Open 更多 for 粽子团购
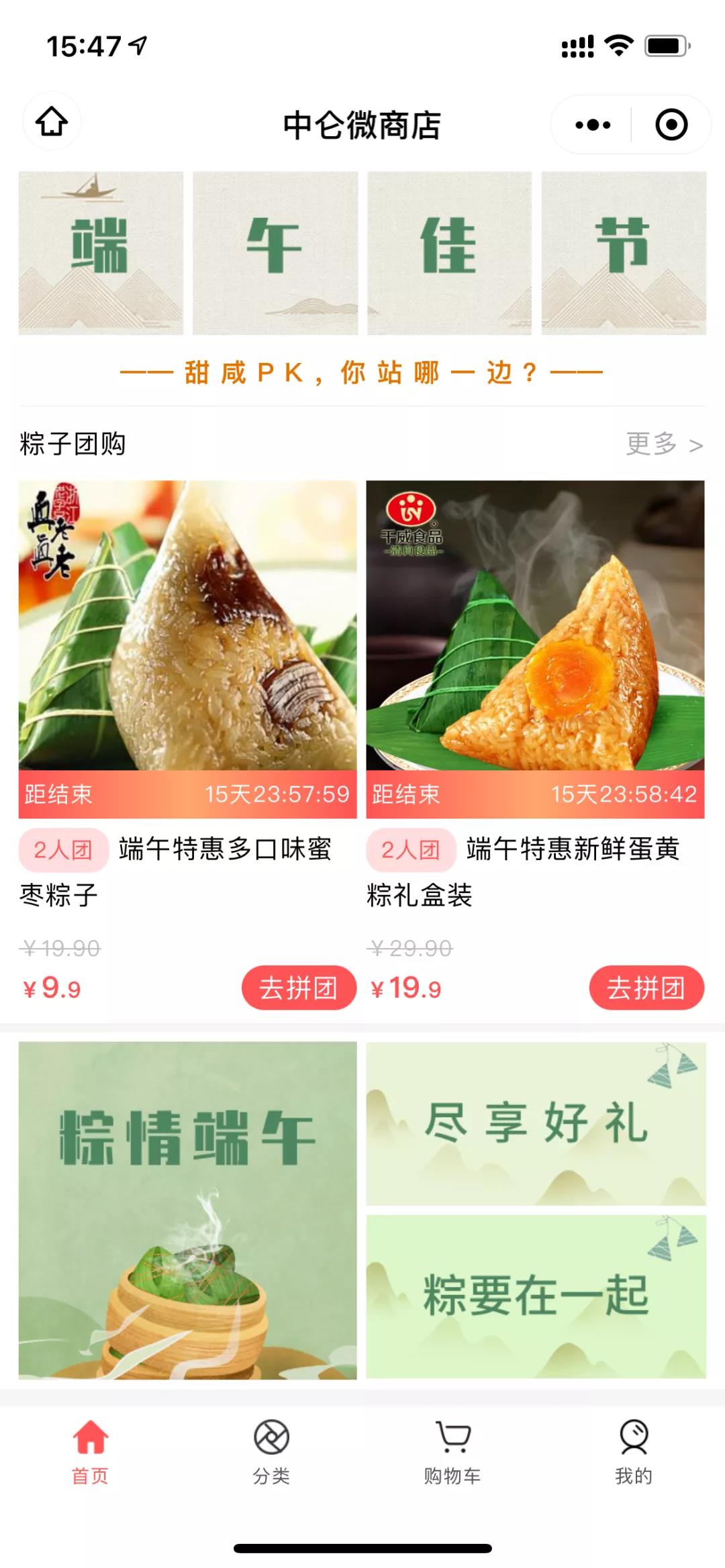Viewport: 725px width, 1568px height. [663, 444]
